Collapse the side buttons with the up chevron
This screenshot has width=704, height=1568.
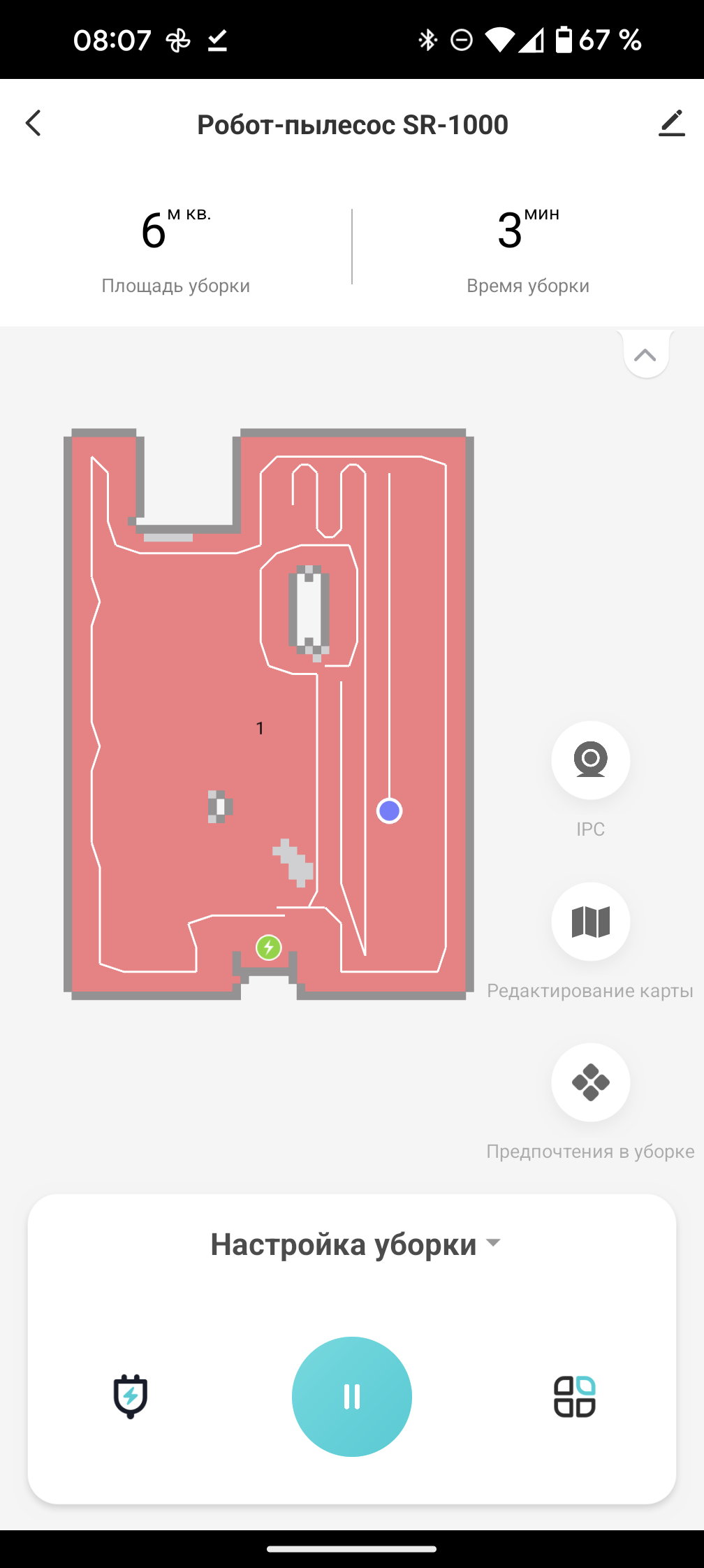(x=645, y=354)
